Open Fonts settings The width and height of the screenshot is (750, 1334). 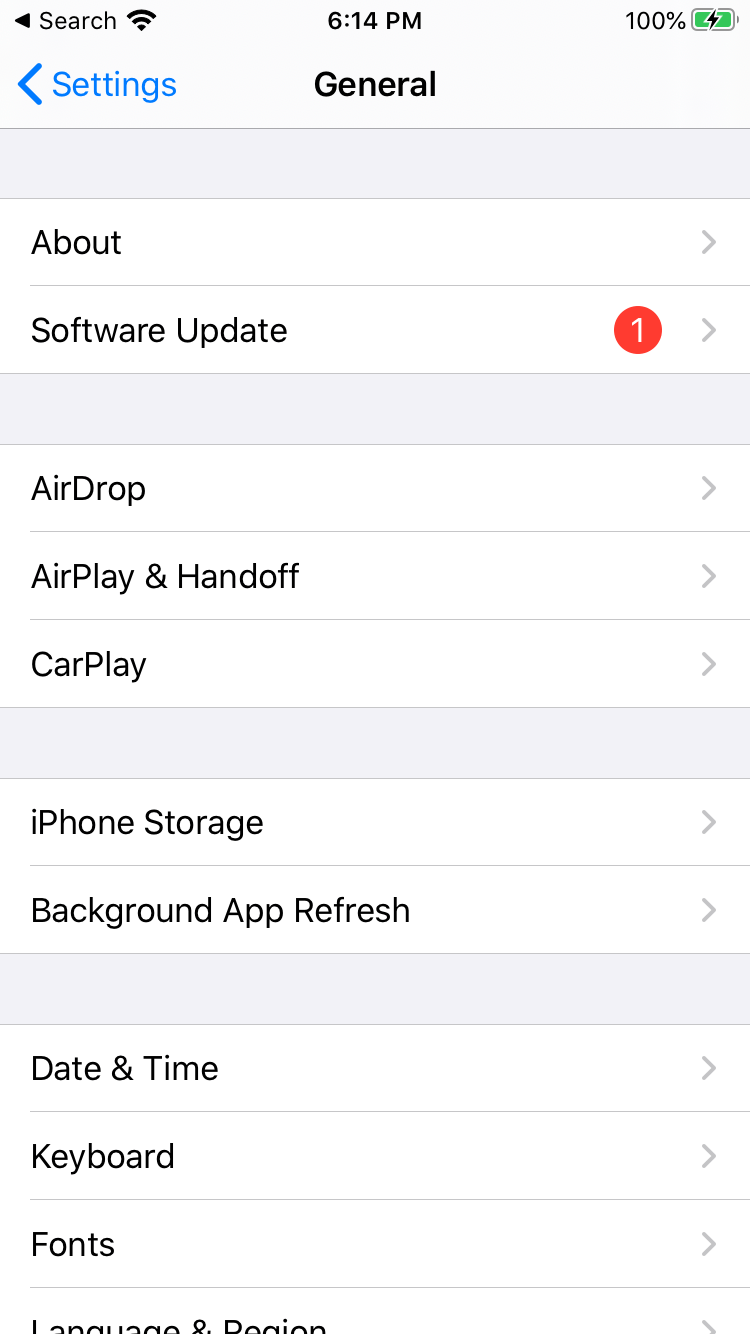[375, 1244]
